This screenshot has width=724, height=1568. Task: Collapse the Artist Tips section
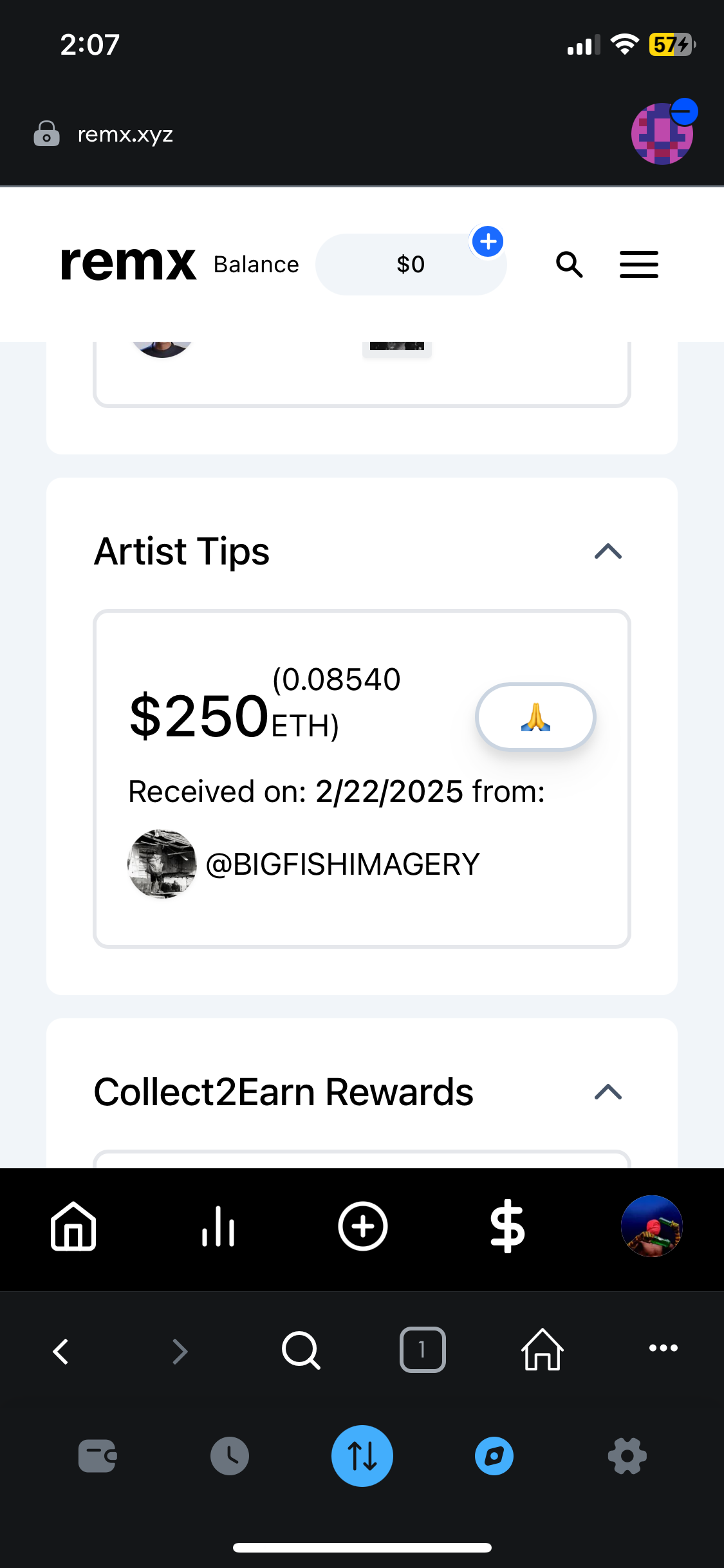tap(608, 552)
